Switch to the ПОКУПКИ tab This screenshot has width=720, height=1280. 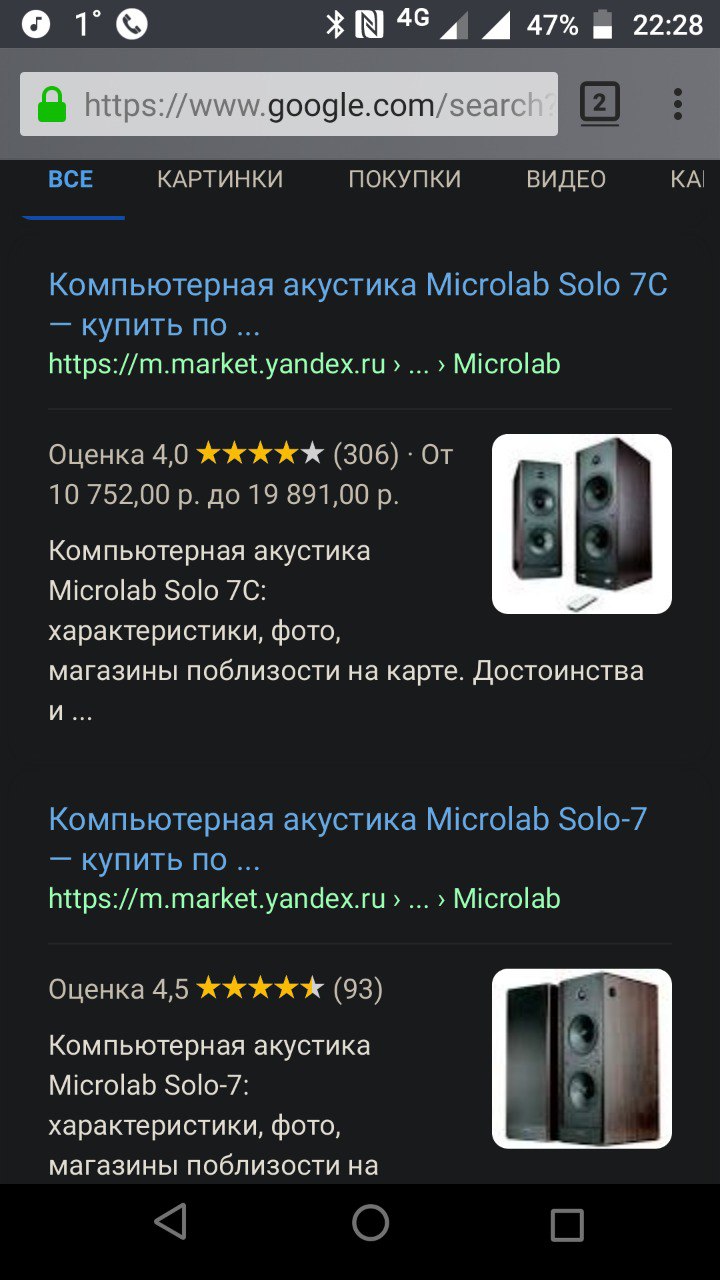click(404, 180)
